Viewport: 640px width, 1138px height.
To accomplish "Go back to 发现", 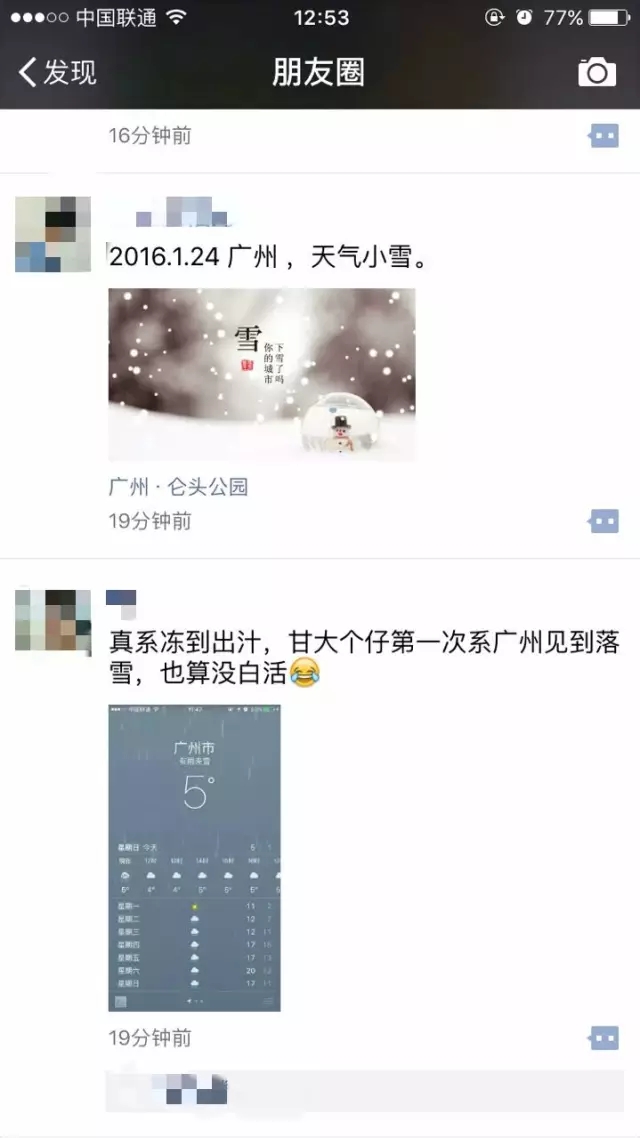I will [58, 72].
